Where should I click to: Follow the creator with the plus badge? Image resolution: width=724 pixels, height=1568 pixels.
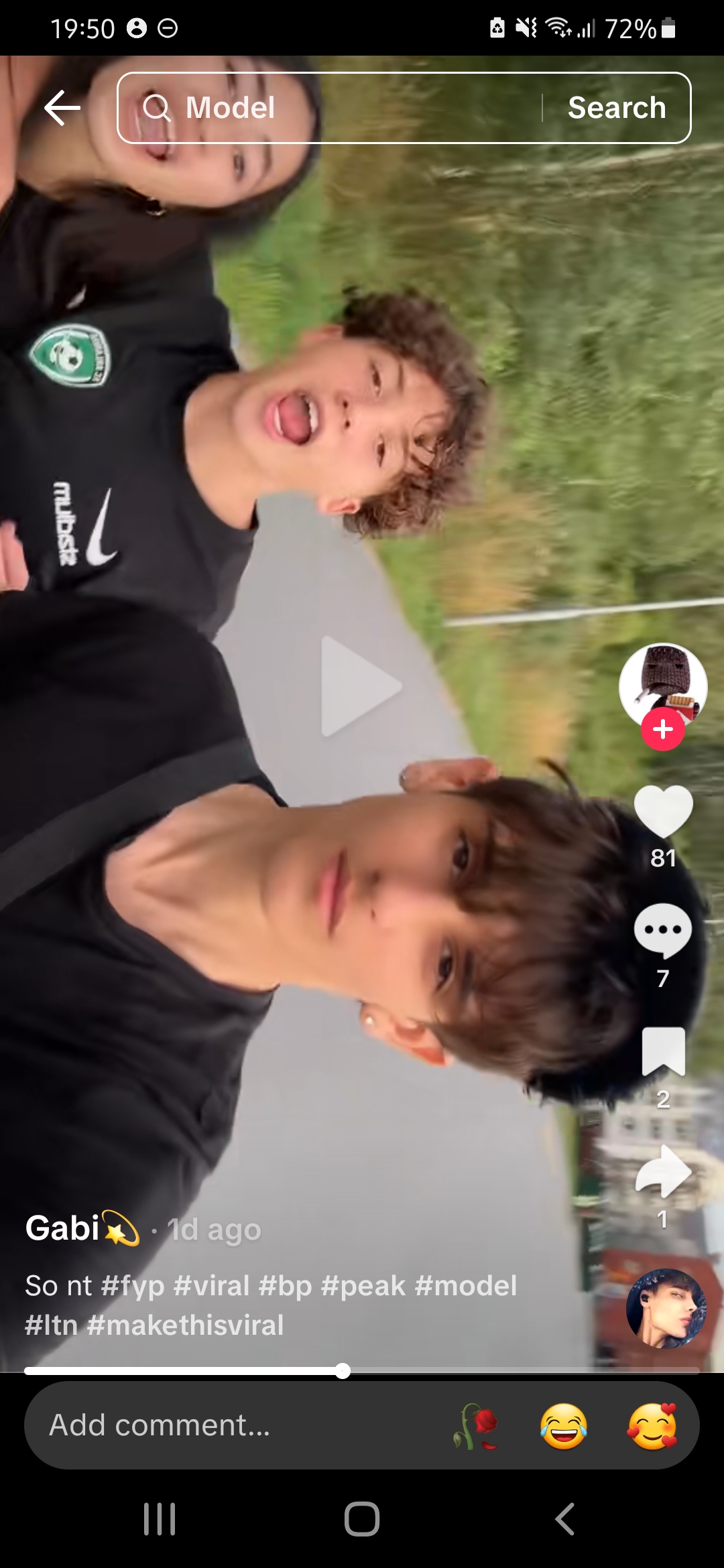663,729
